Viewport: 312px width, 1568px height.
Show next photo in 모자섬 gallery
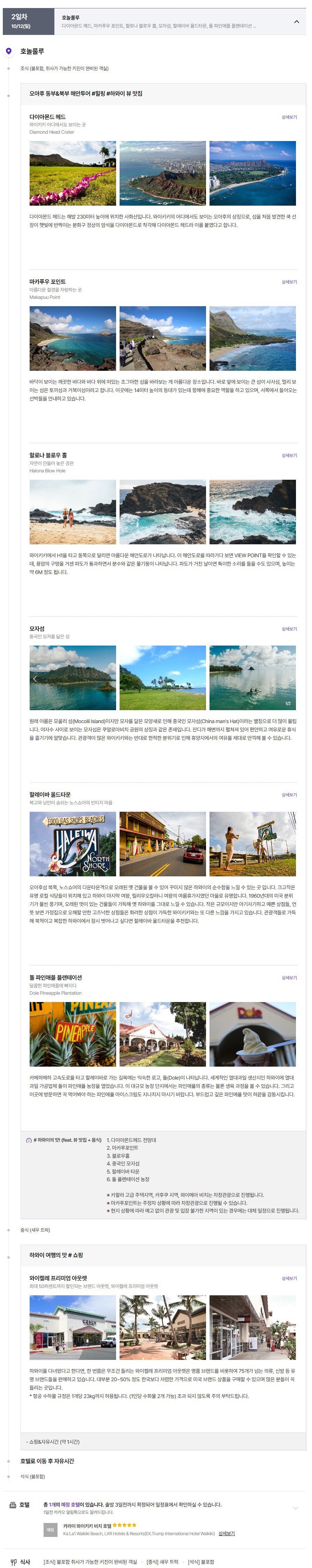point(291,678)
